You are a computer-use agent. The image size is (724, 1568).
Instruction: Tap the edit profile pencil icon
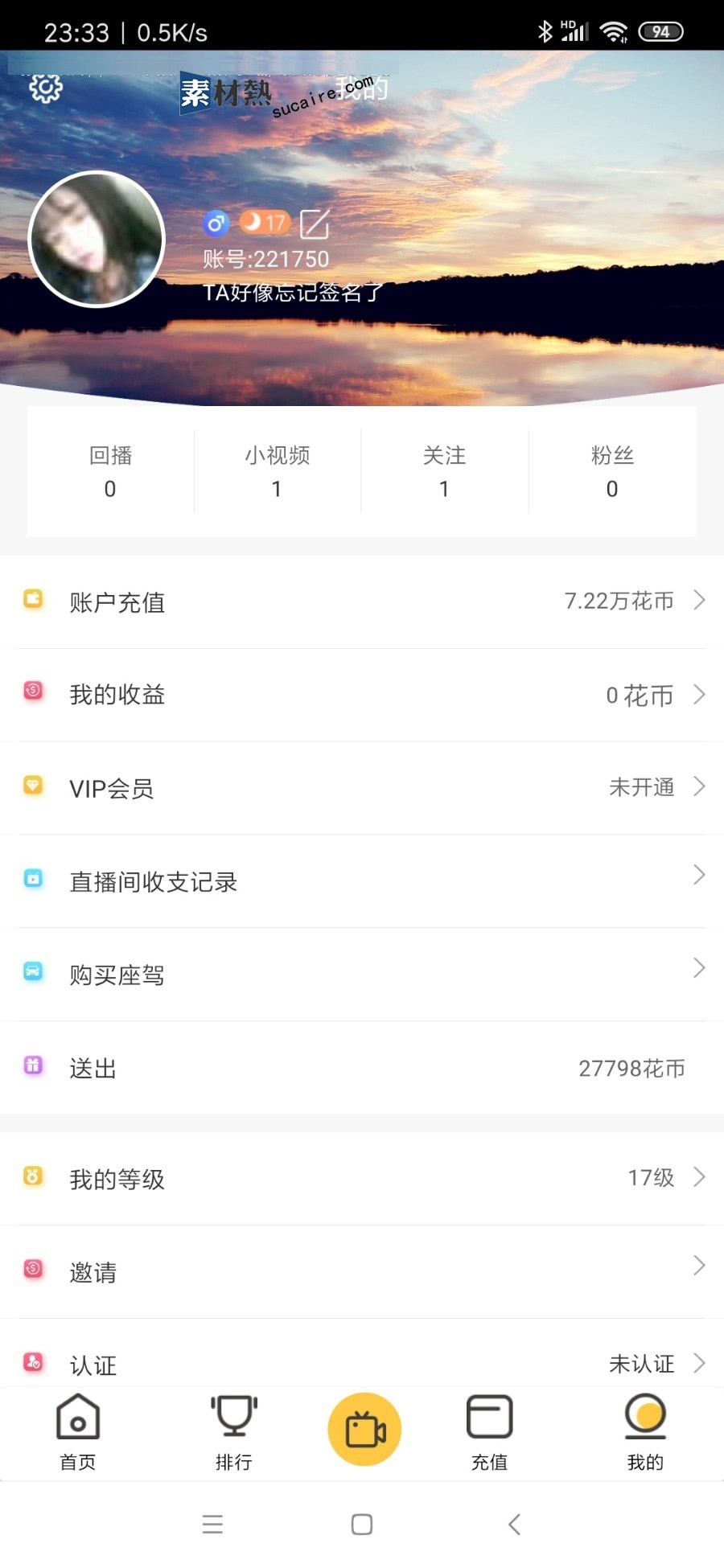[x=315, y=224]
